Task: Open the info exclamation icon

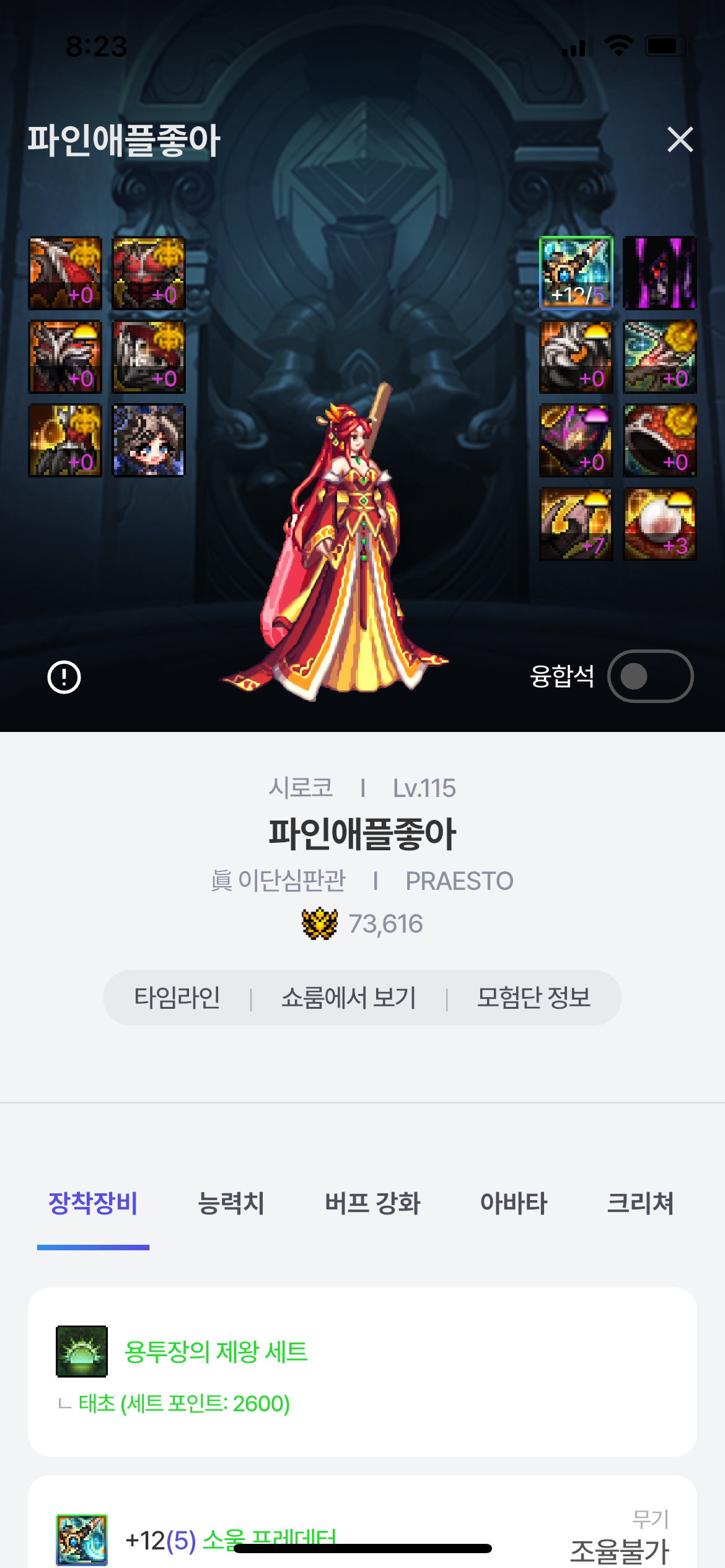Action: [64, 677]
